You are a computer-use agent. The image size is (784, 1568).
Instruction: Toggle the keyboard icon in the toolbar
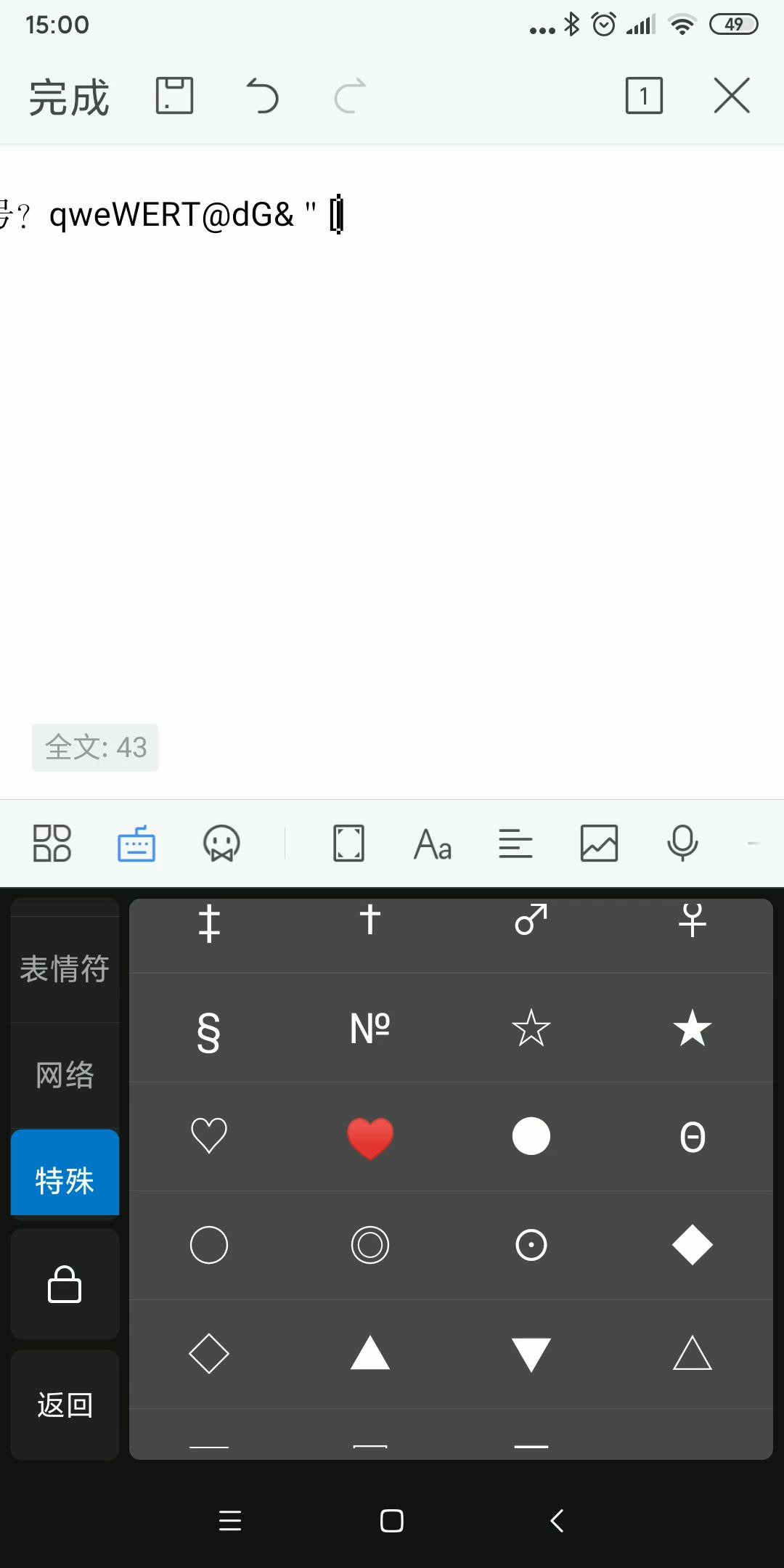click(136, 844)
